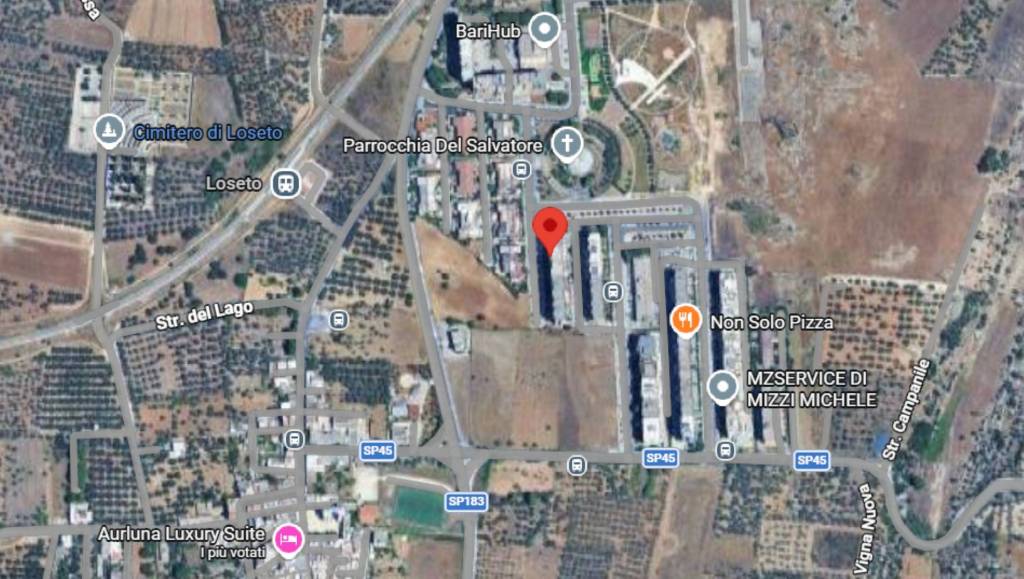Select MZSERVICE DI MIZZI MICHELE marker
Image resolution: width=1024 pixels, height=579 pixels.
[x=722, y=386]
